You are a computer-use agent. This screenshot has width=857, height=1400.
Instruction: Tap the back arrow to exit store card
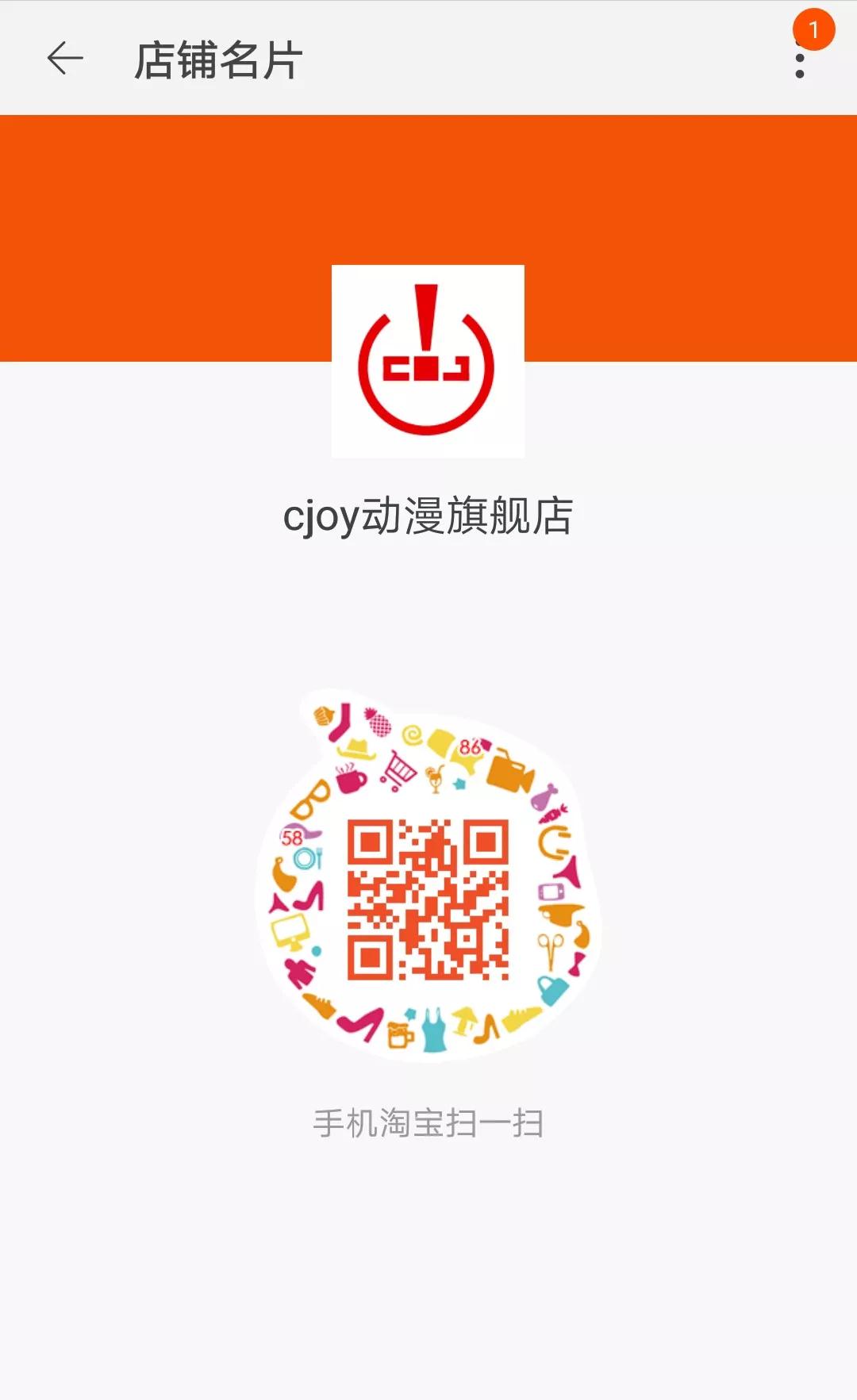(x=66, y=58)
